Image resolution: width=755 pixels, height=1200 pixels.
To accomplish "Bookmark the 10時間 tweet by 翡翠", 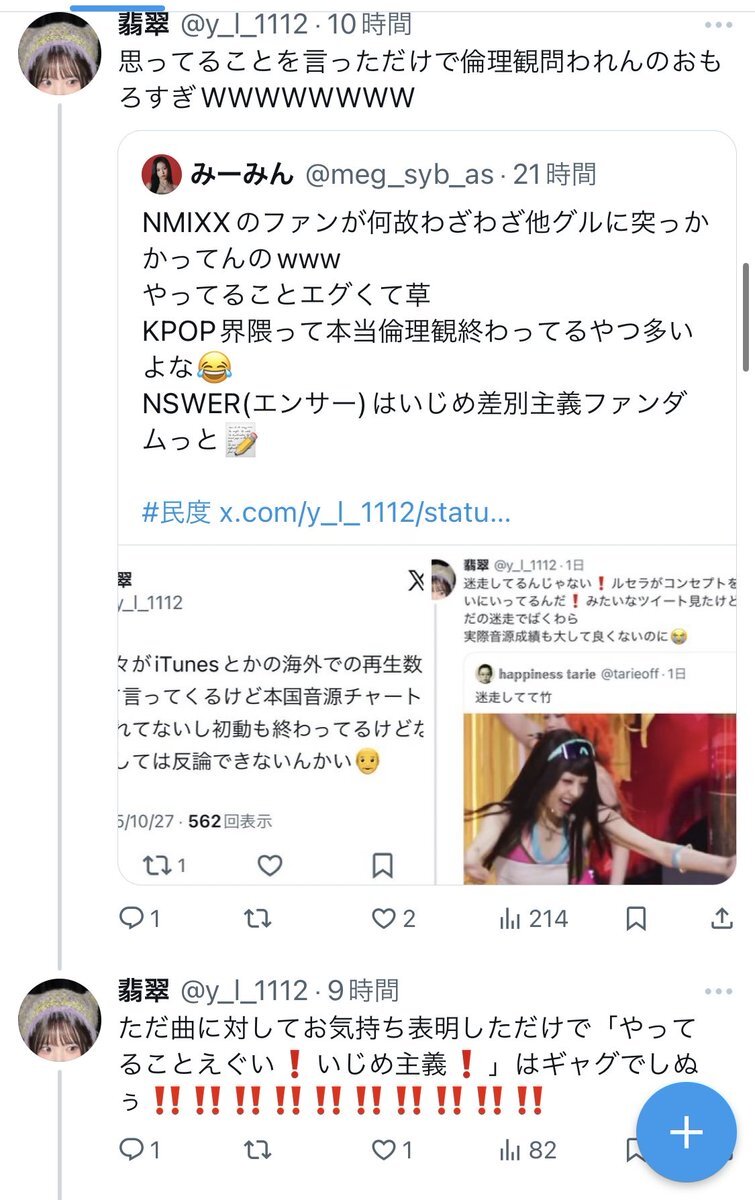I will 636,918.
